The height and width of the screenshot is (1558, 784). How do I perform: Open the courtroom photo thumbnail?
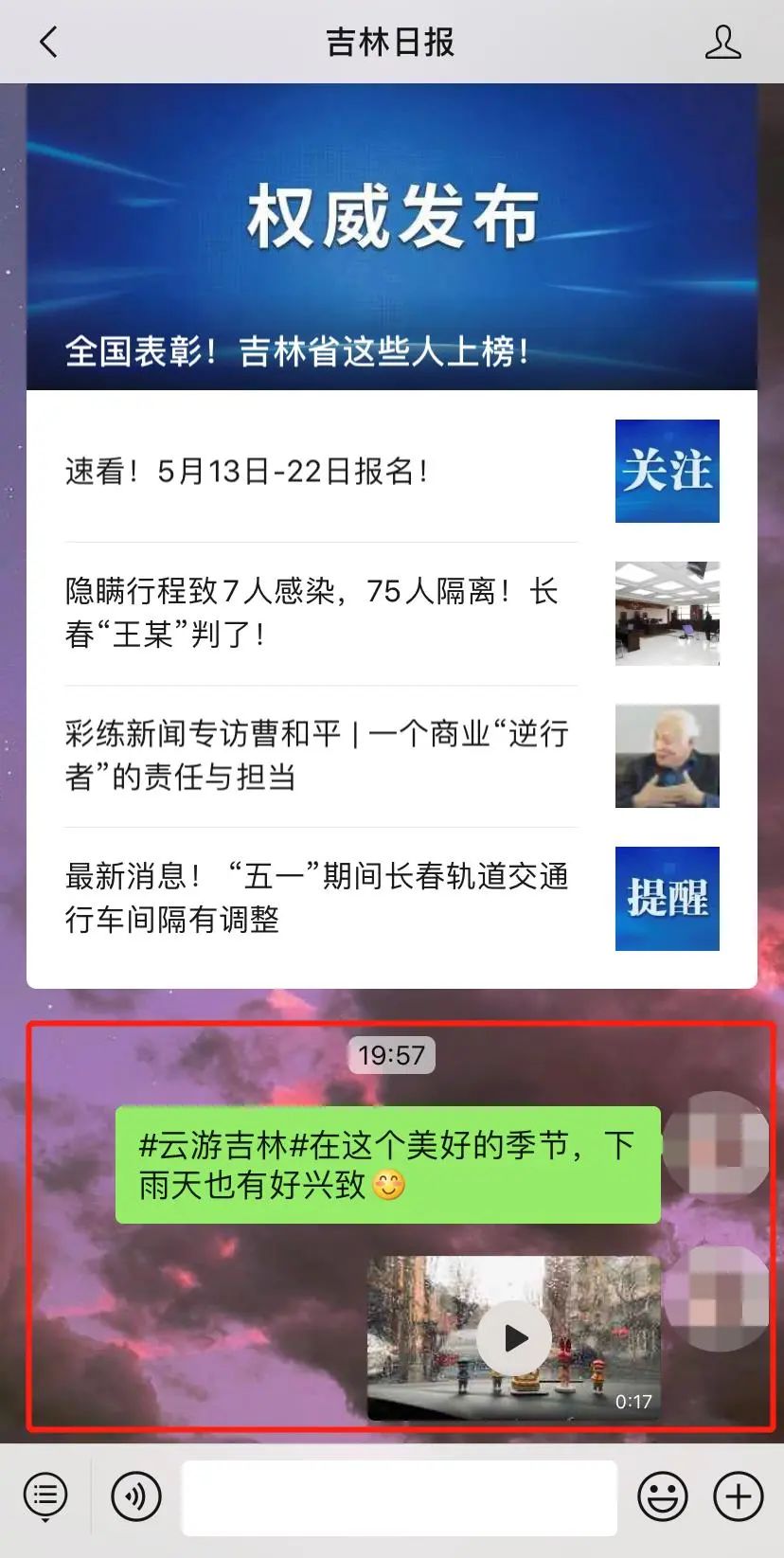pos(667,614)
